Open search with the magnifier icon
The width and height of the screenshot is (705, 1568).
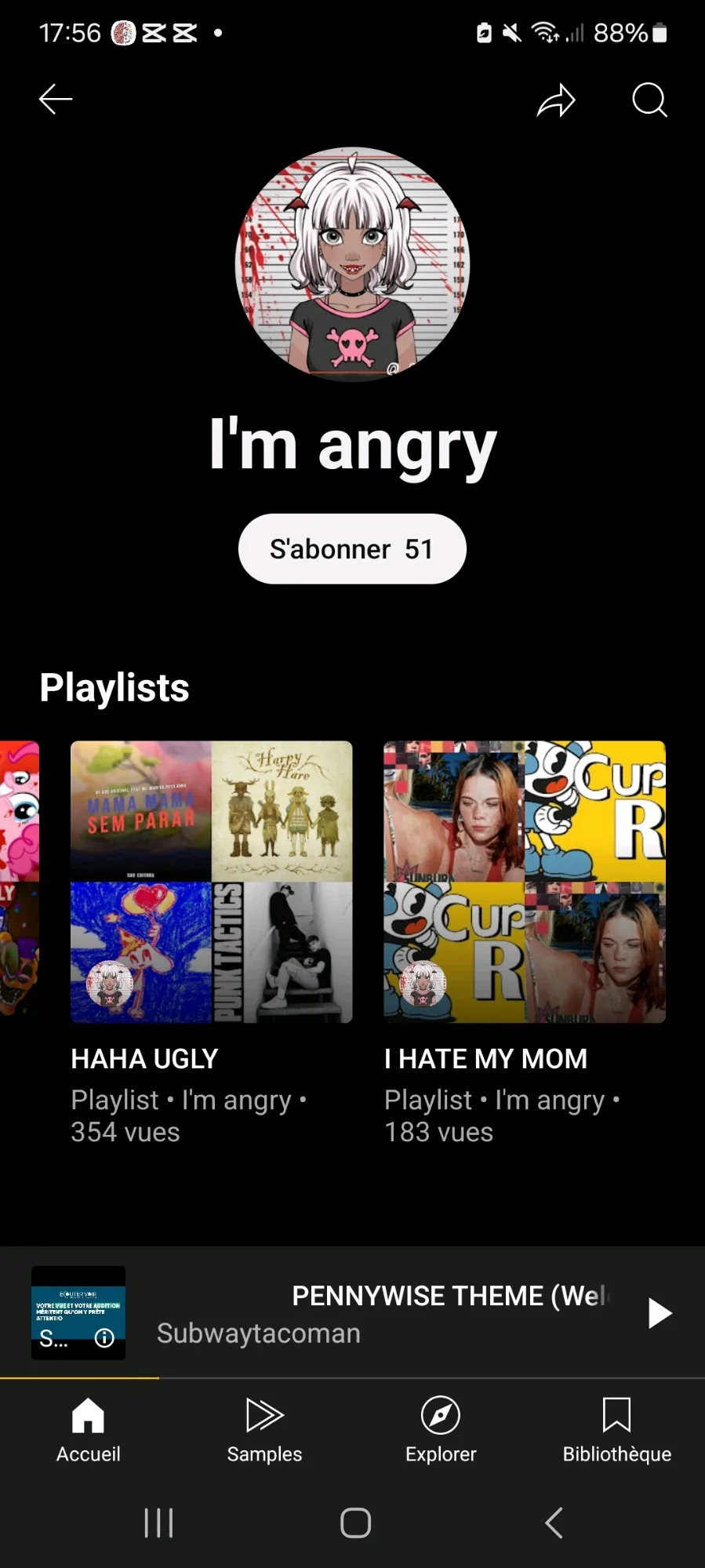tap(649, 100)
